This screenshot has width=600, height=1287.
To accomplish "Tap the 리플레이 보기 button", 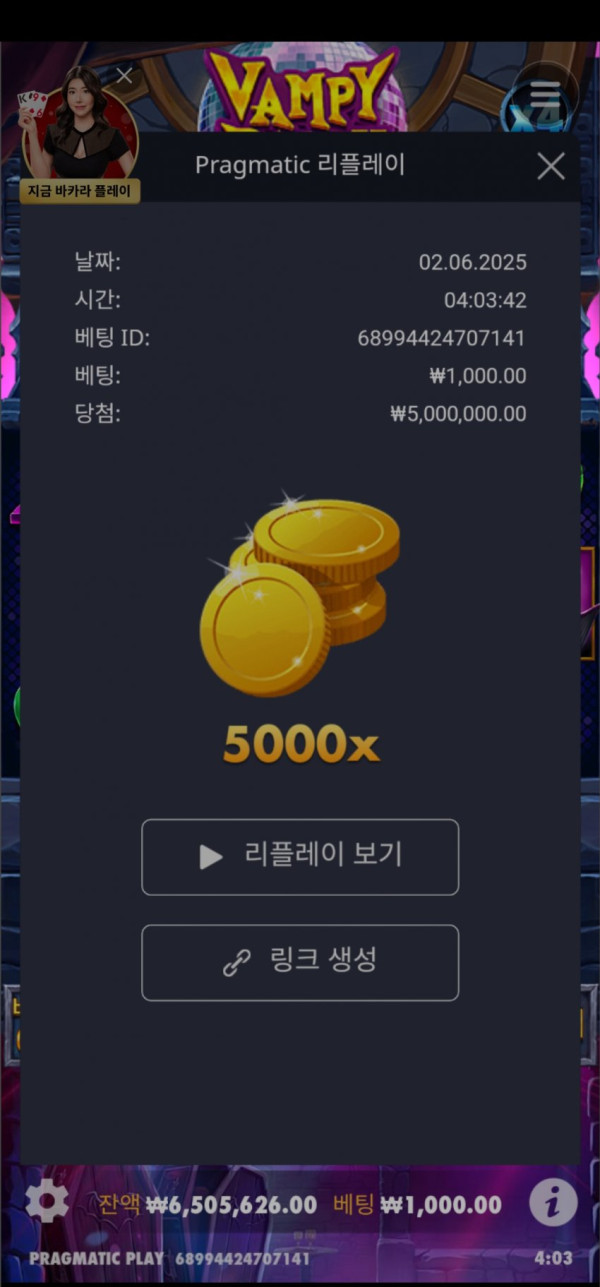I will [300, 857].
